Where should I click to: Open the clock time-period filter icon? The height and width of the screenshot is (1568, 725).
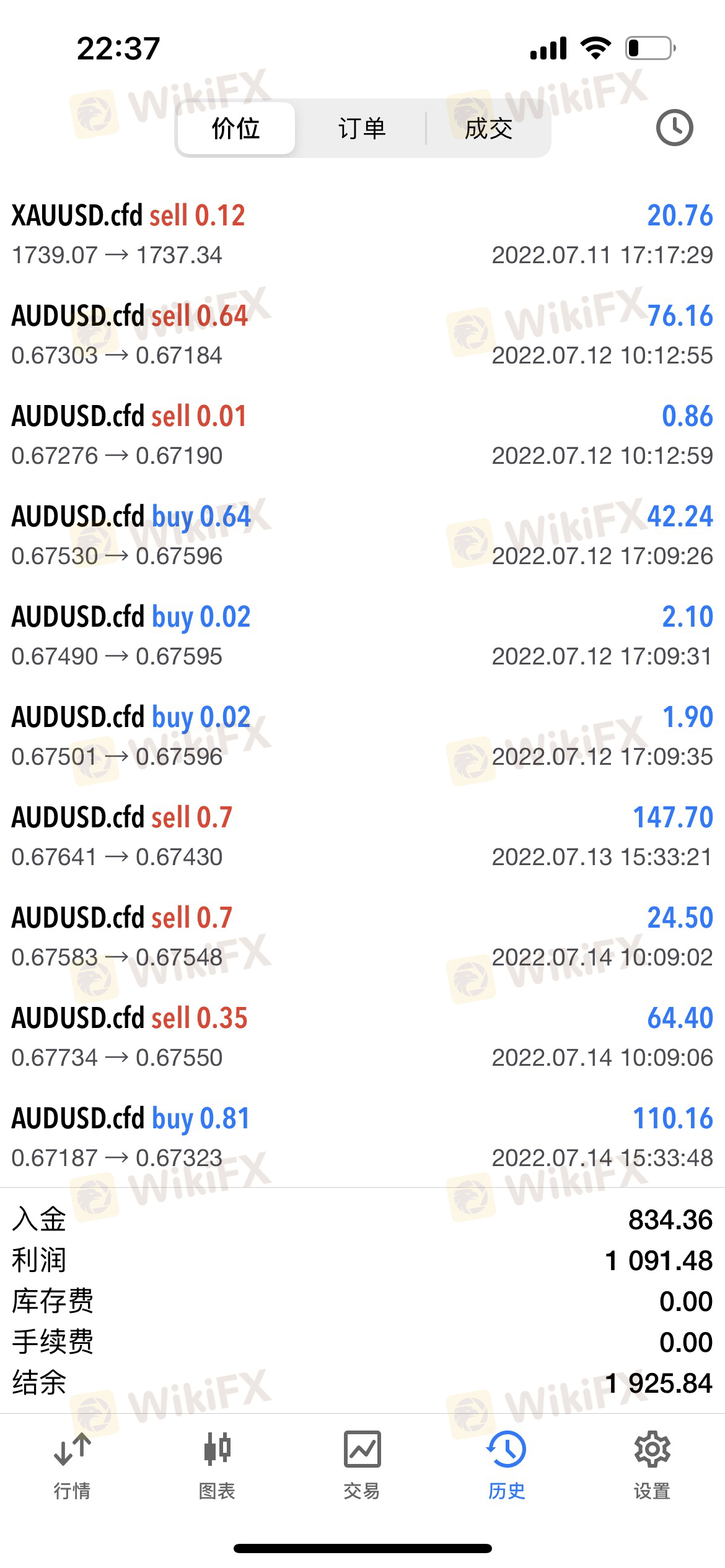(x=674, y=128)
